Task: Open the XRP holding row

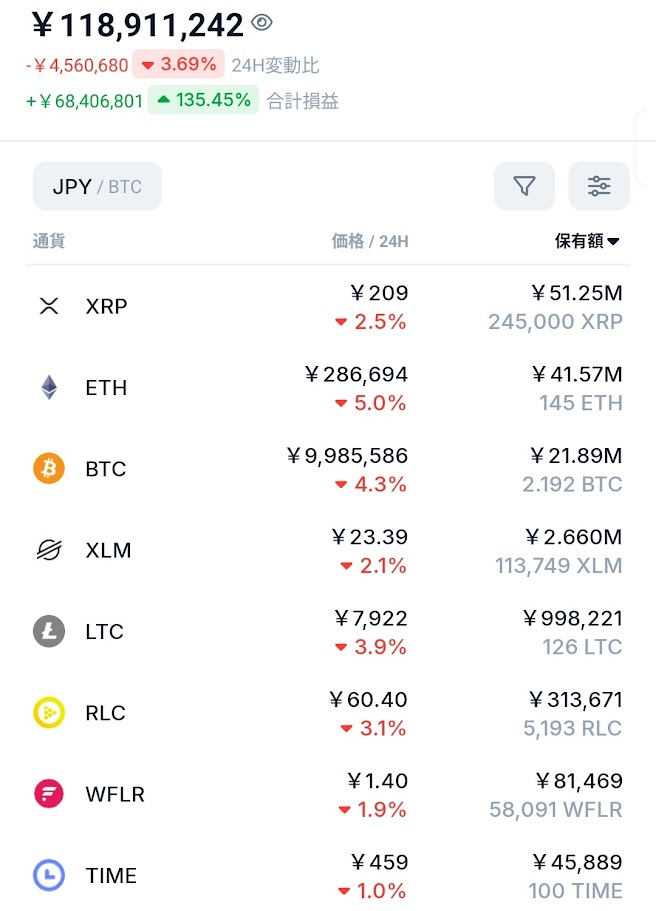Action: pyautogui.click(x=328, y=307)
